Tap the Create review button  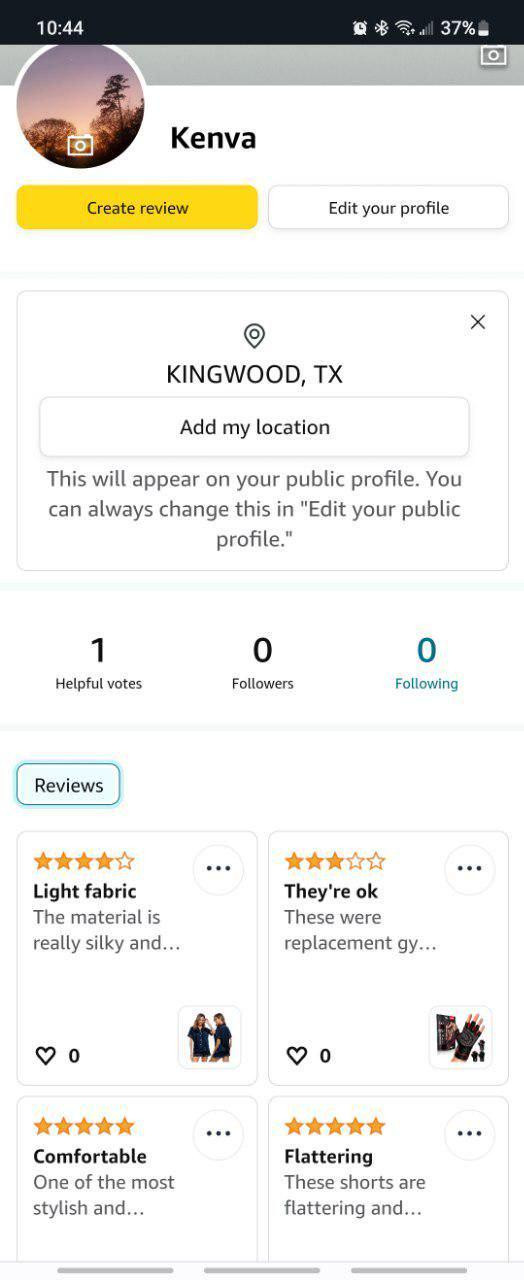coord(137,208)
